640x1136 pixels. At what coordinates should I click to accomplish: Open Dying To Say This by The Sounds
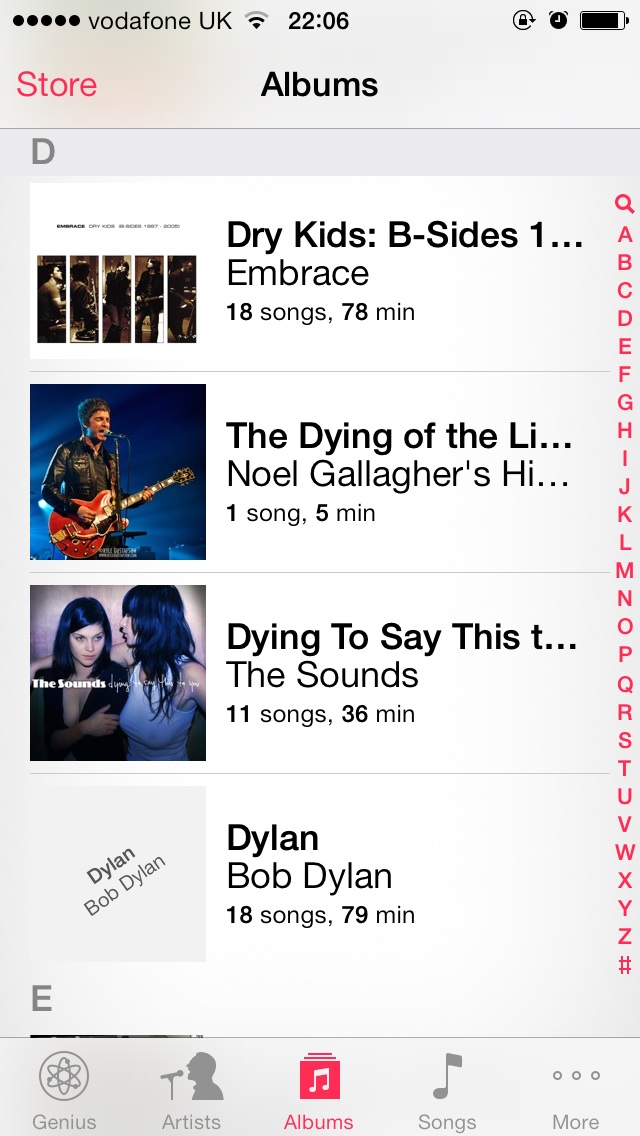(x=320, y=673)
